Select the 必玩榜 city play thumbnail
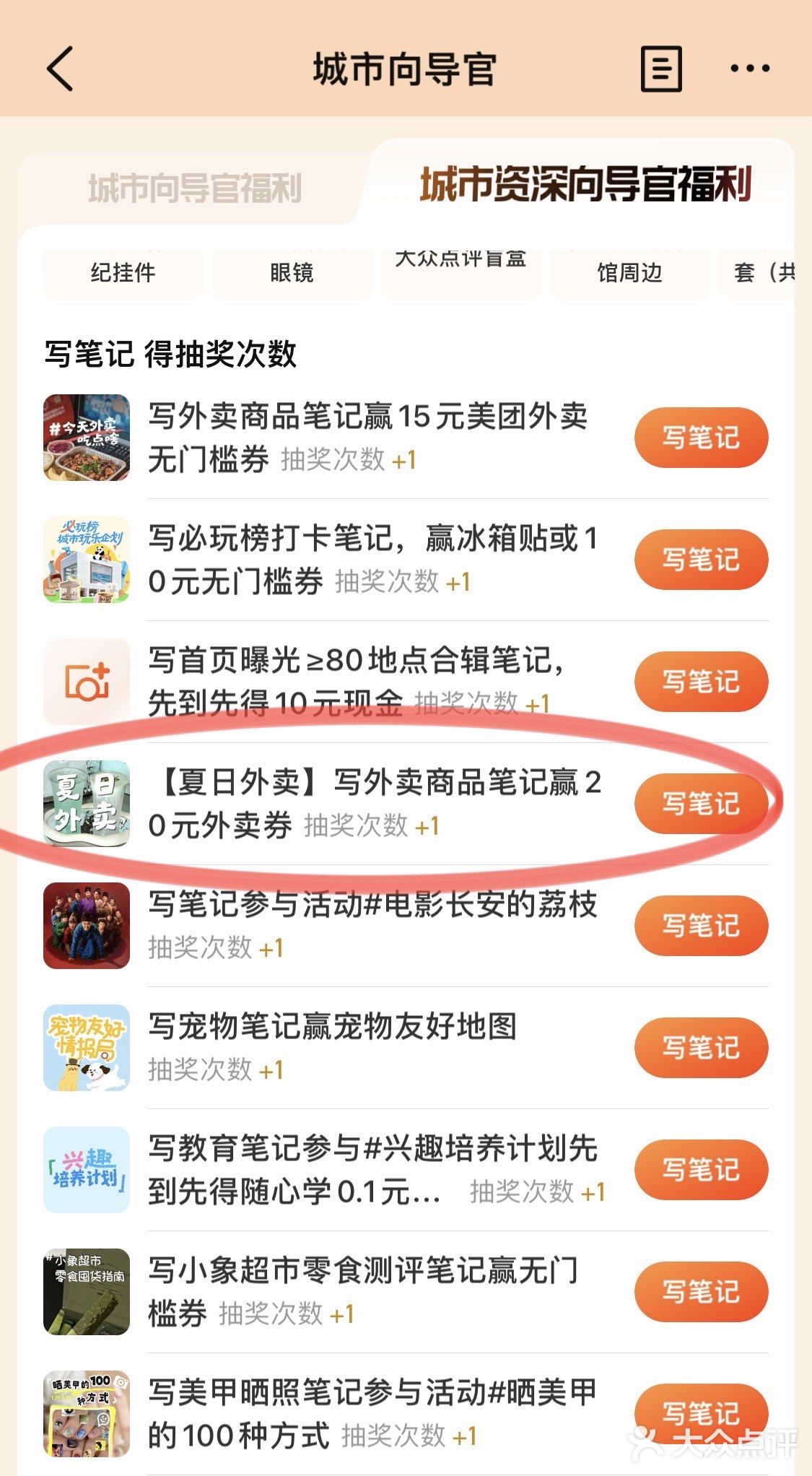Image resolution: width=812 pixels, height=1476 pixels. [86, 560]
